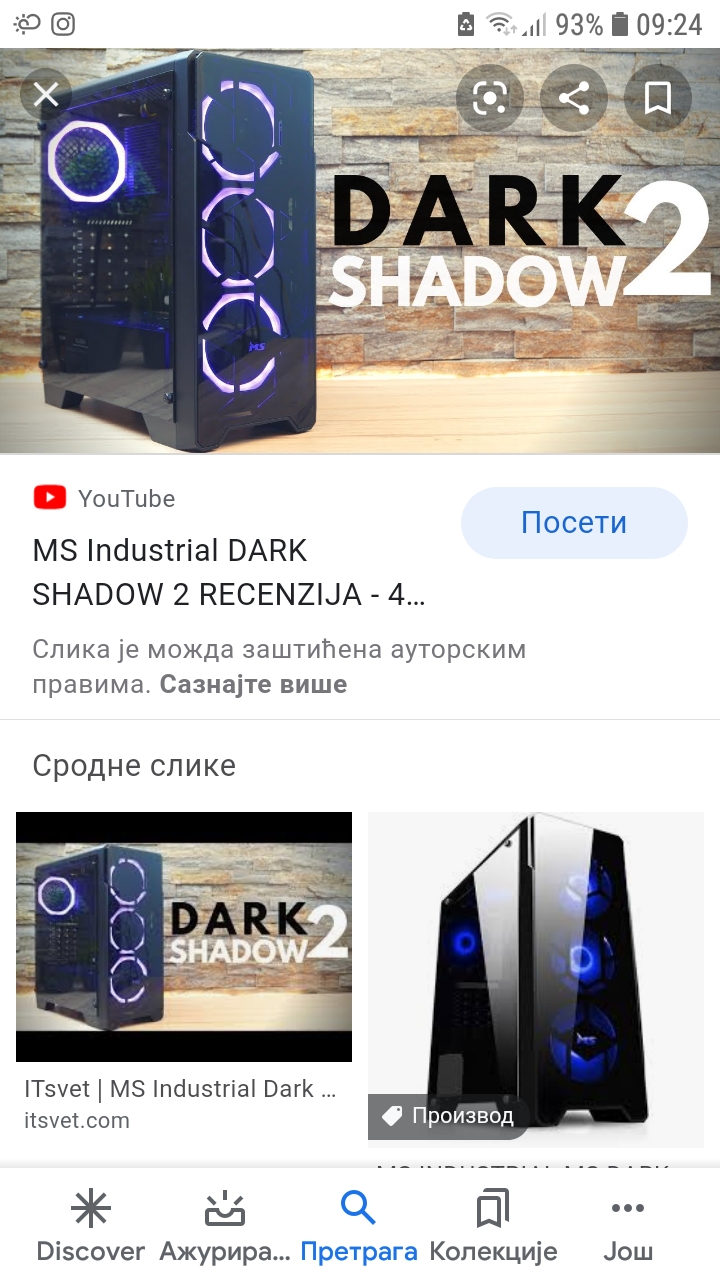The height and width of the screenshot is (1280, 720).
Task: Share this image
Action: pos(574,98)
